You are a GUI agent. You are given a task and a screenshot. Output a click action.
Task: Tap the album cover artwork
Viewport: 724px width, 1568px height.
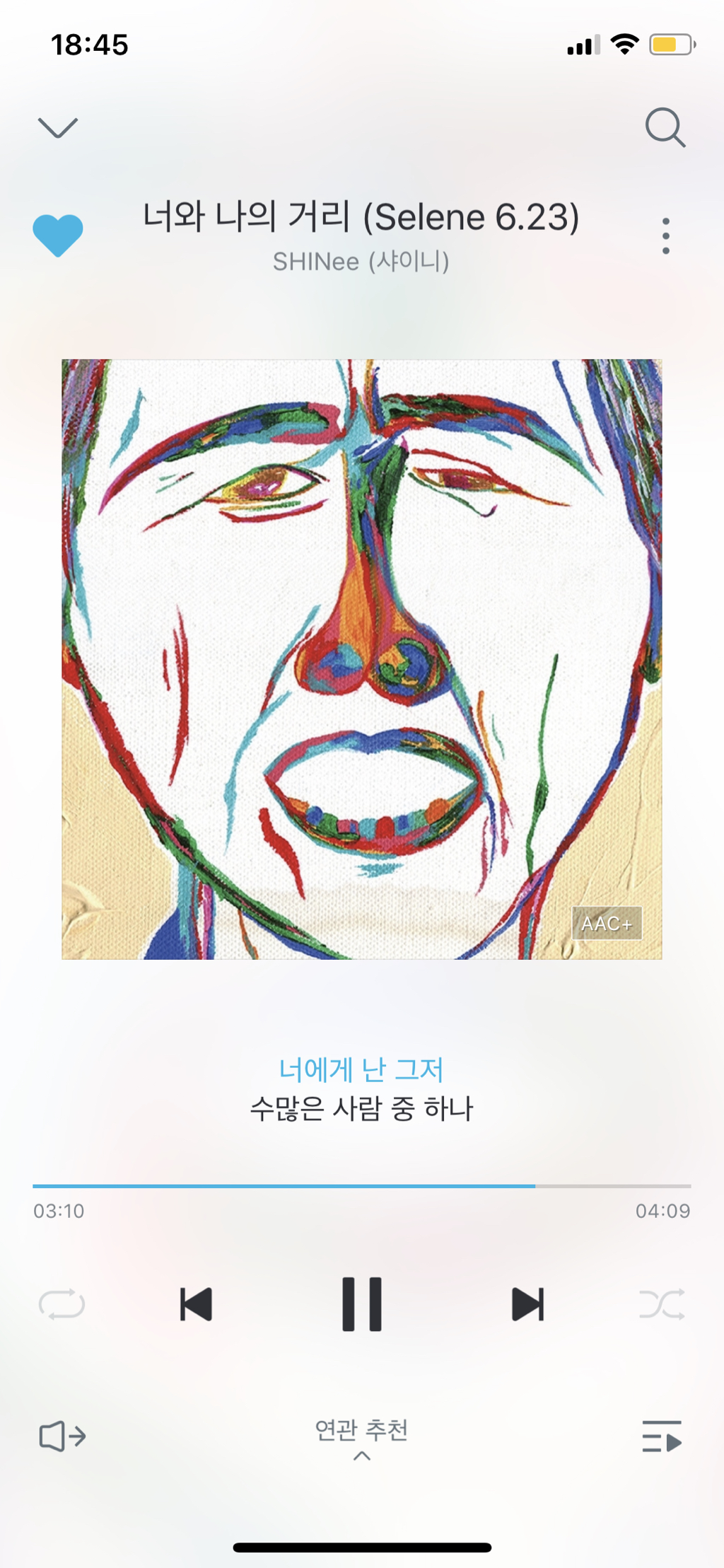point(361,659)
